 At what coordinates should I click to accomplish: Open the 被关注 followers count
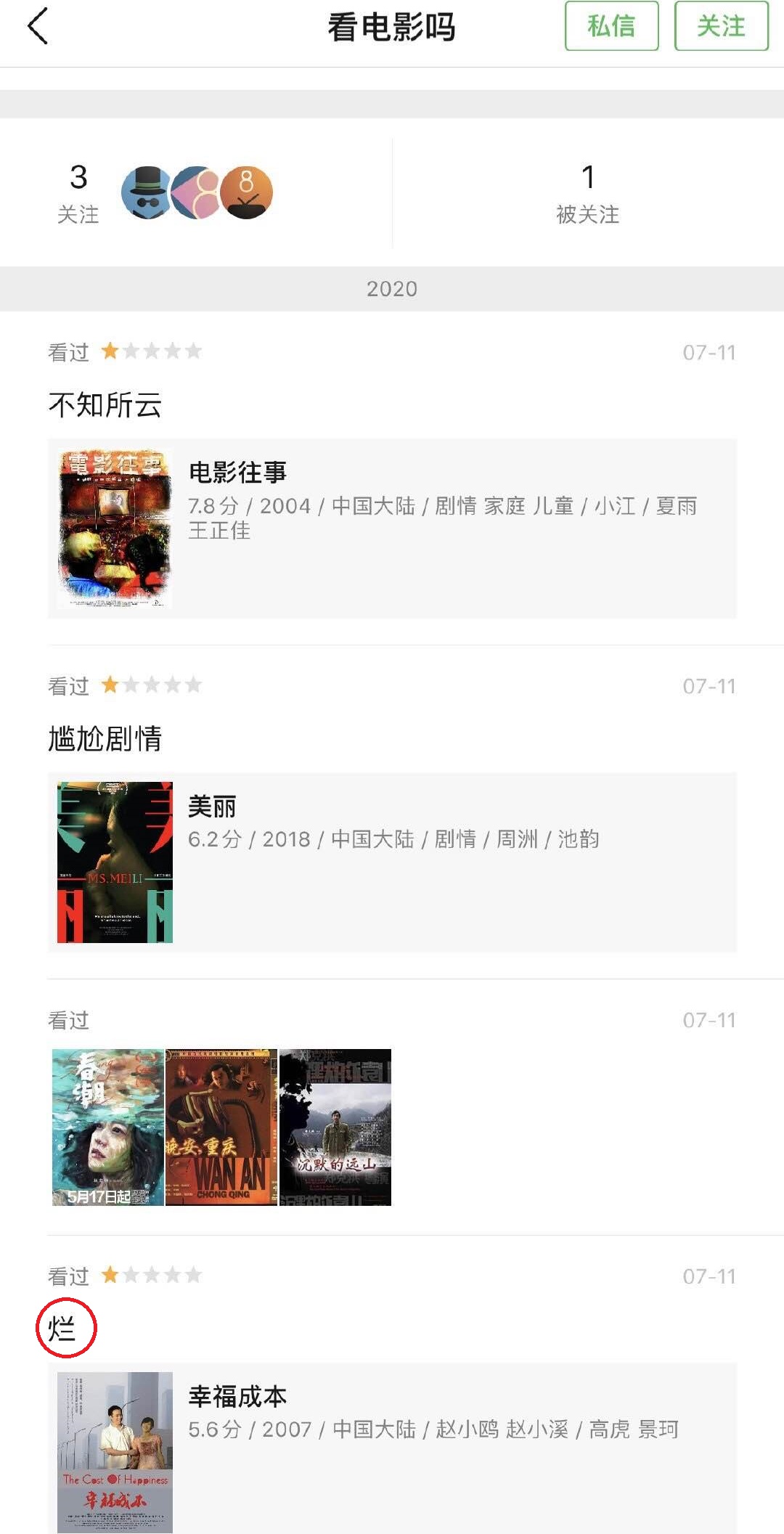(587, 193)
